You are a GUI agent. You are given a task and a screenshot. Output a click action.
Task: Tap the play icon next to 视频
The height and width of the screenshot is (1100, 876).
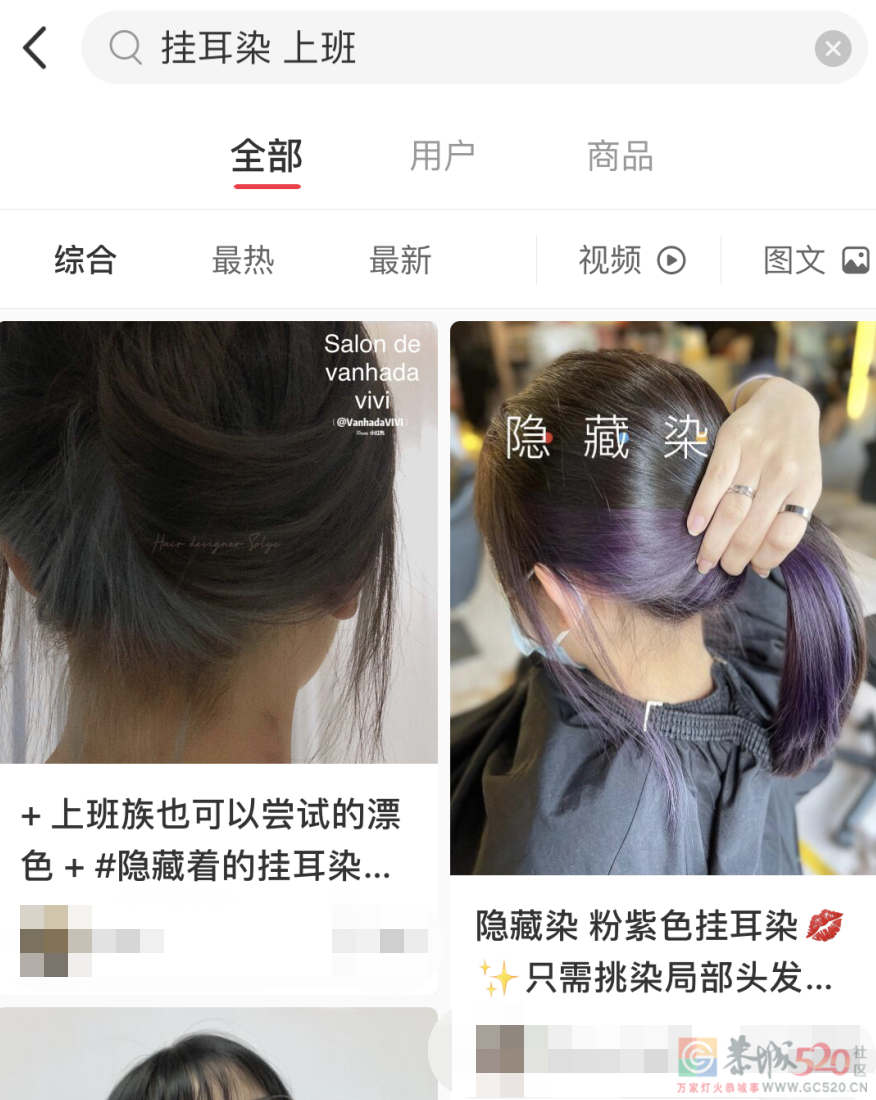coord(670,259)
